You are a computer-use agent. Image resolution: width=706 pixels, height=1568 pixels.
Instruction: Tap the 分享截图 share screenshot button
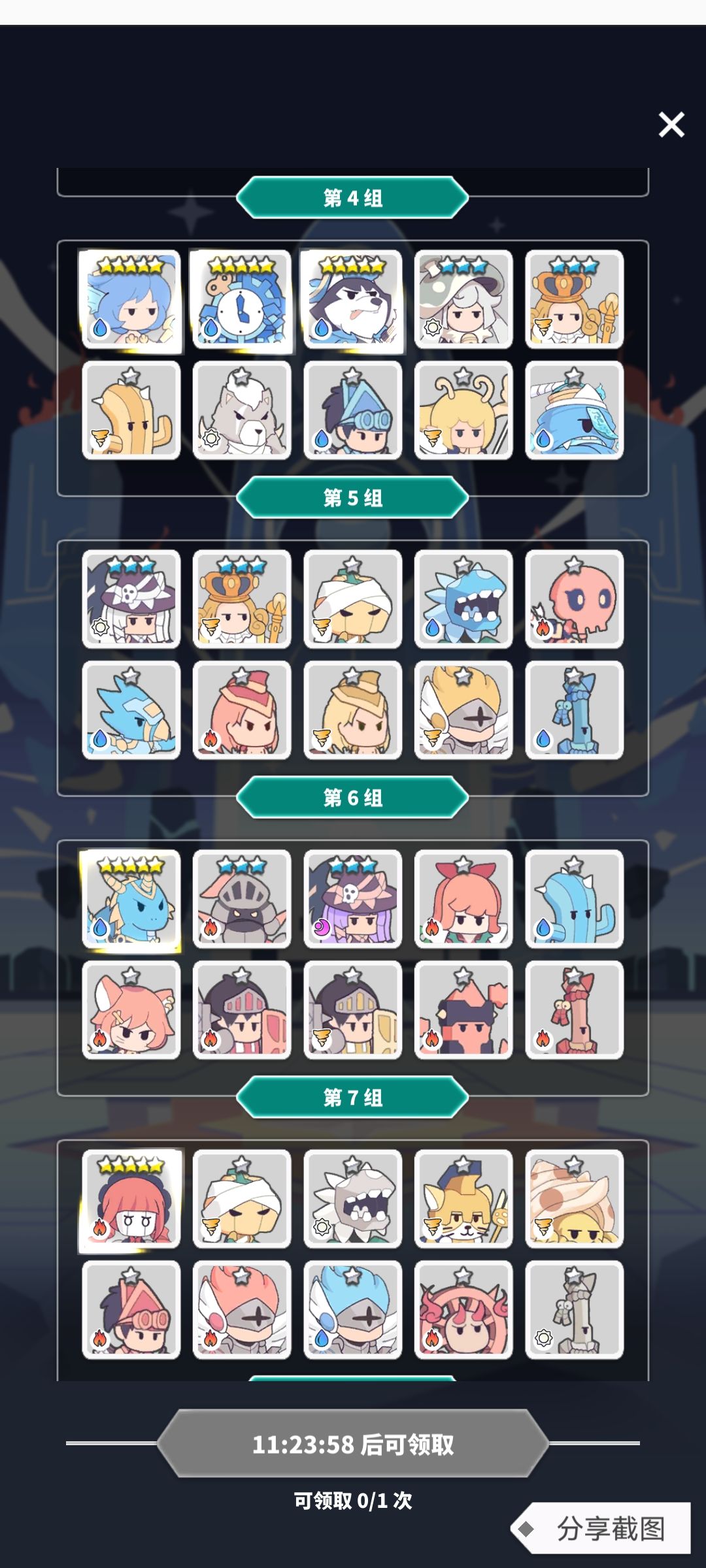coord(601,1528)
